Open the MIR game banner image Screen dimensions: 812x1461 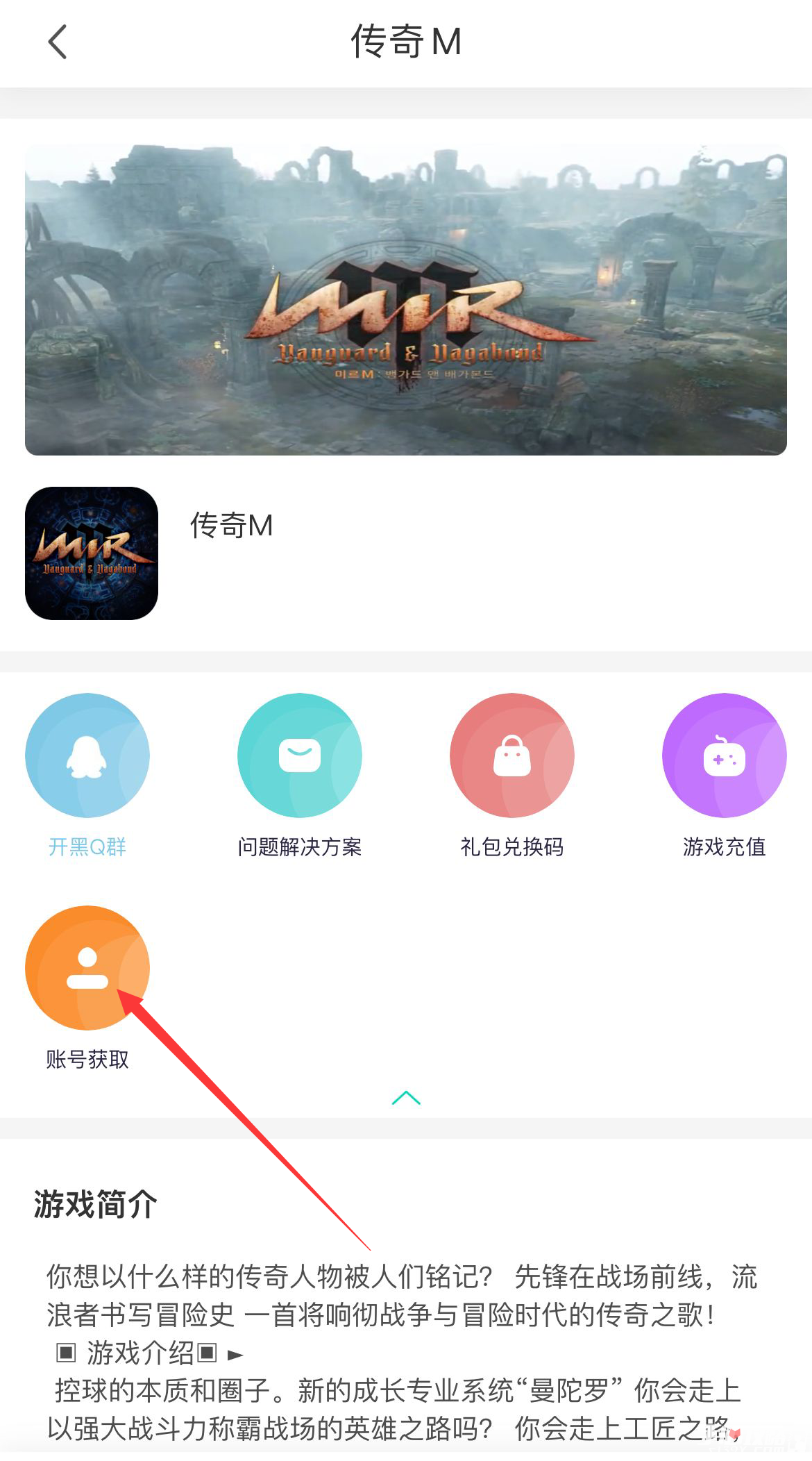406,301
